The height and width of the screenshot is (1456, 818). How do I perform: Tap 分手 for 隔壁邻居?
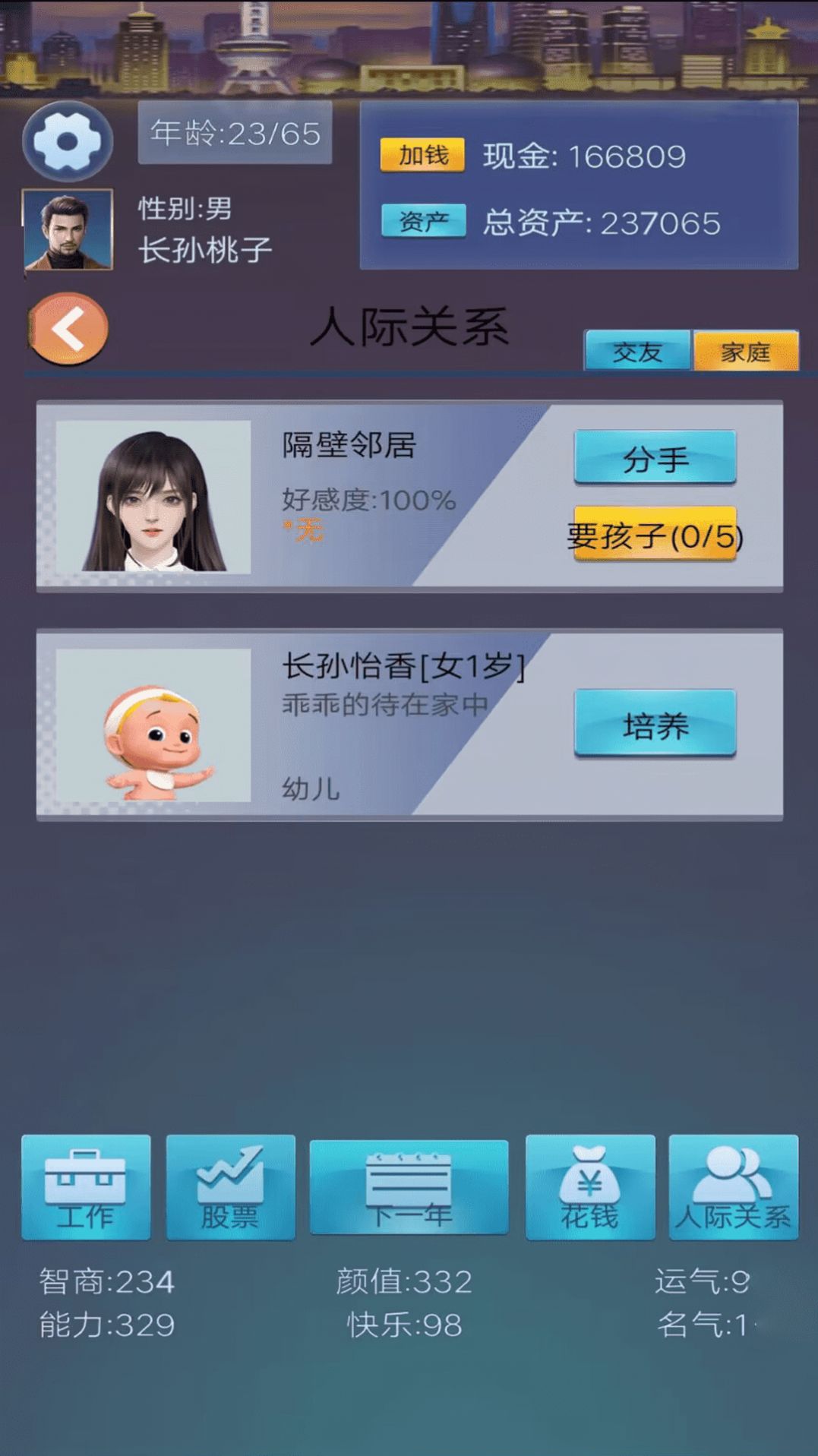[x=655, y=458]
